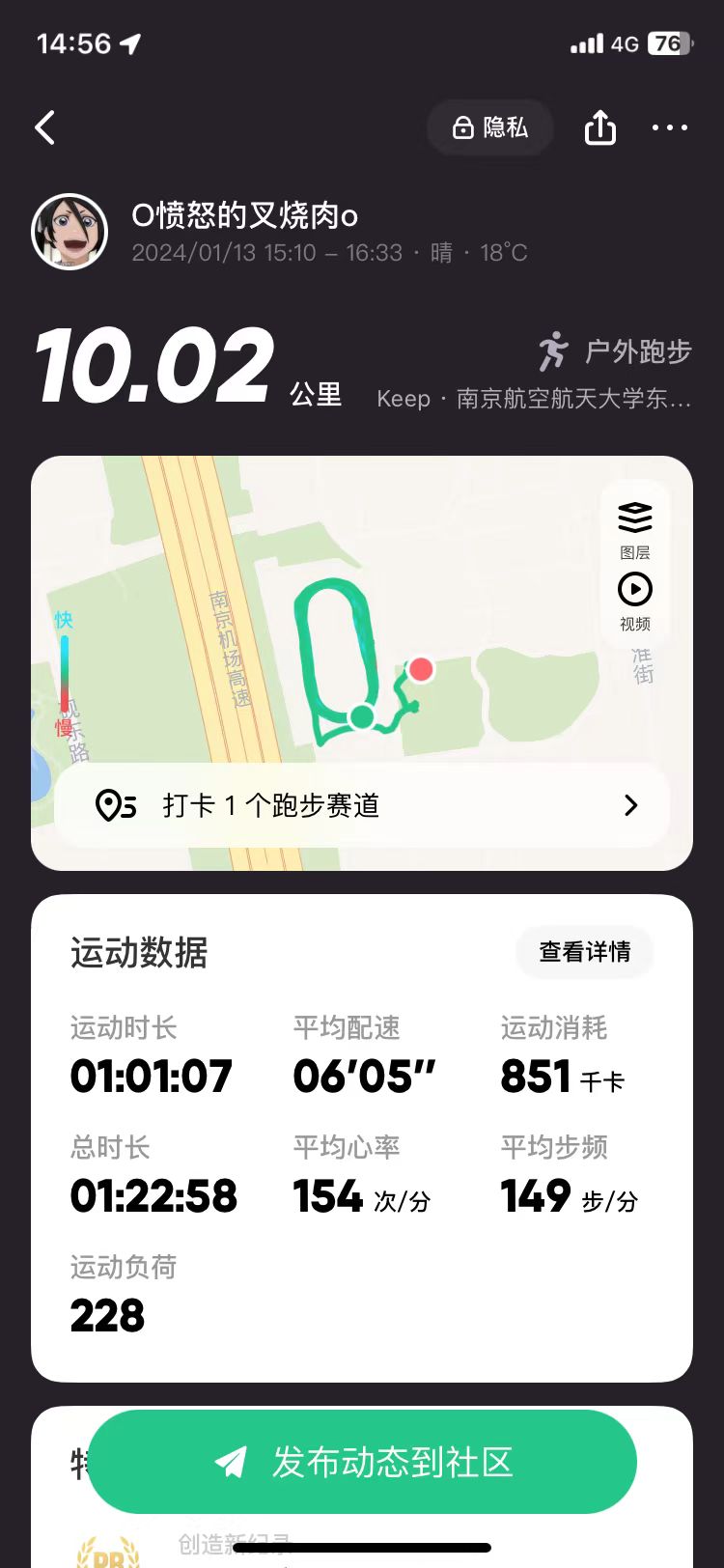This screenshot has width=724, height=1568.
Task: Tap 发布动态到社区 to post
Action: (x=362, y=1462)
